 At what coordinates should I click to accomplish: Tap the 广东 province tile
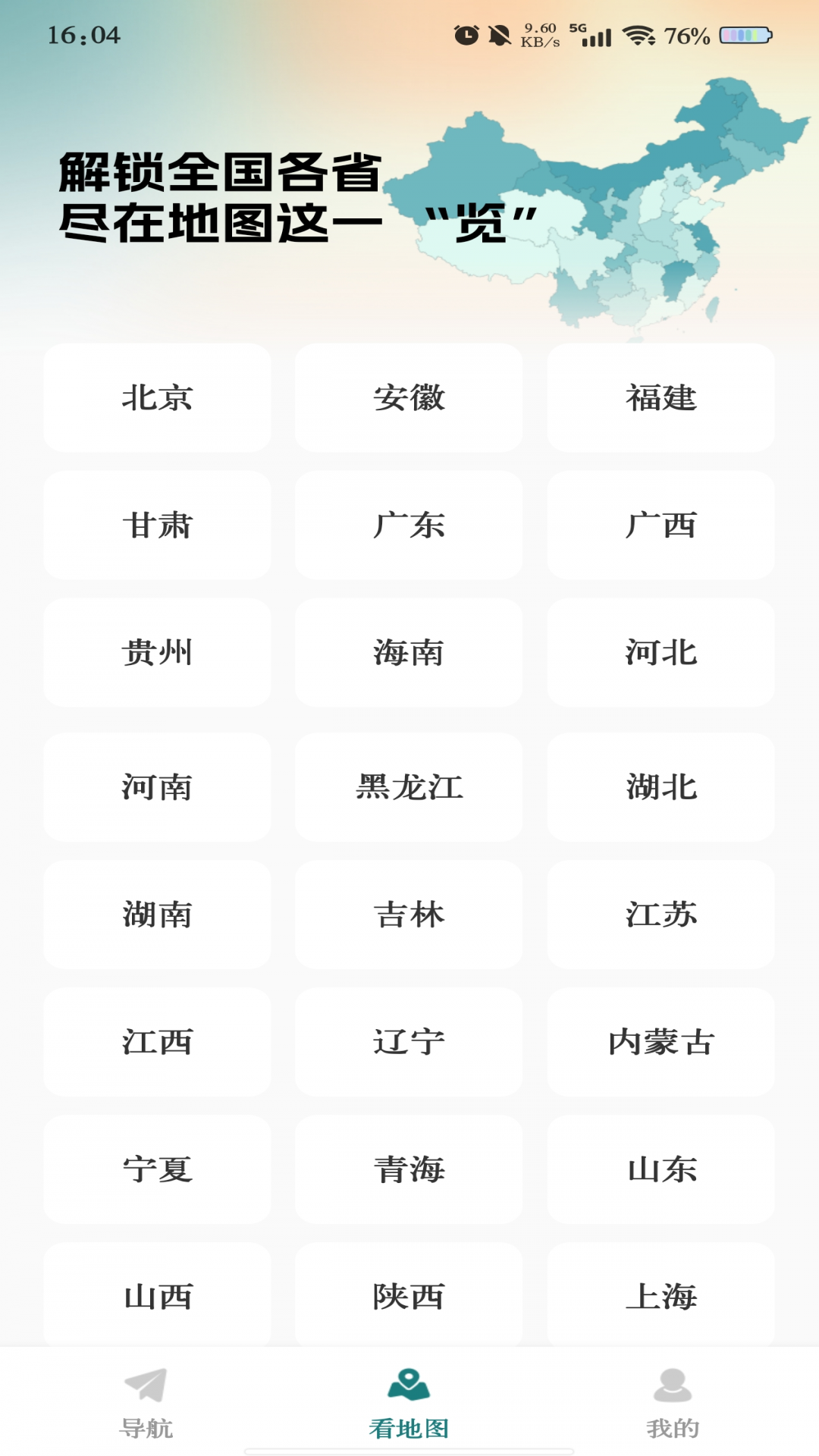[409, 525]
